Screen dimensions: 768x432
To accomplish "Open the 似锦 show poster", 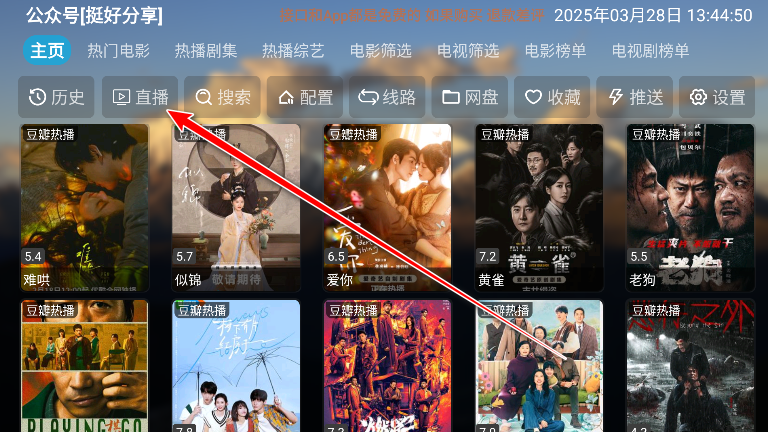I will (236, 205).
